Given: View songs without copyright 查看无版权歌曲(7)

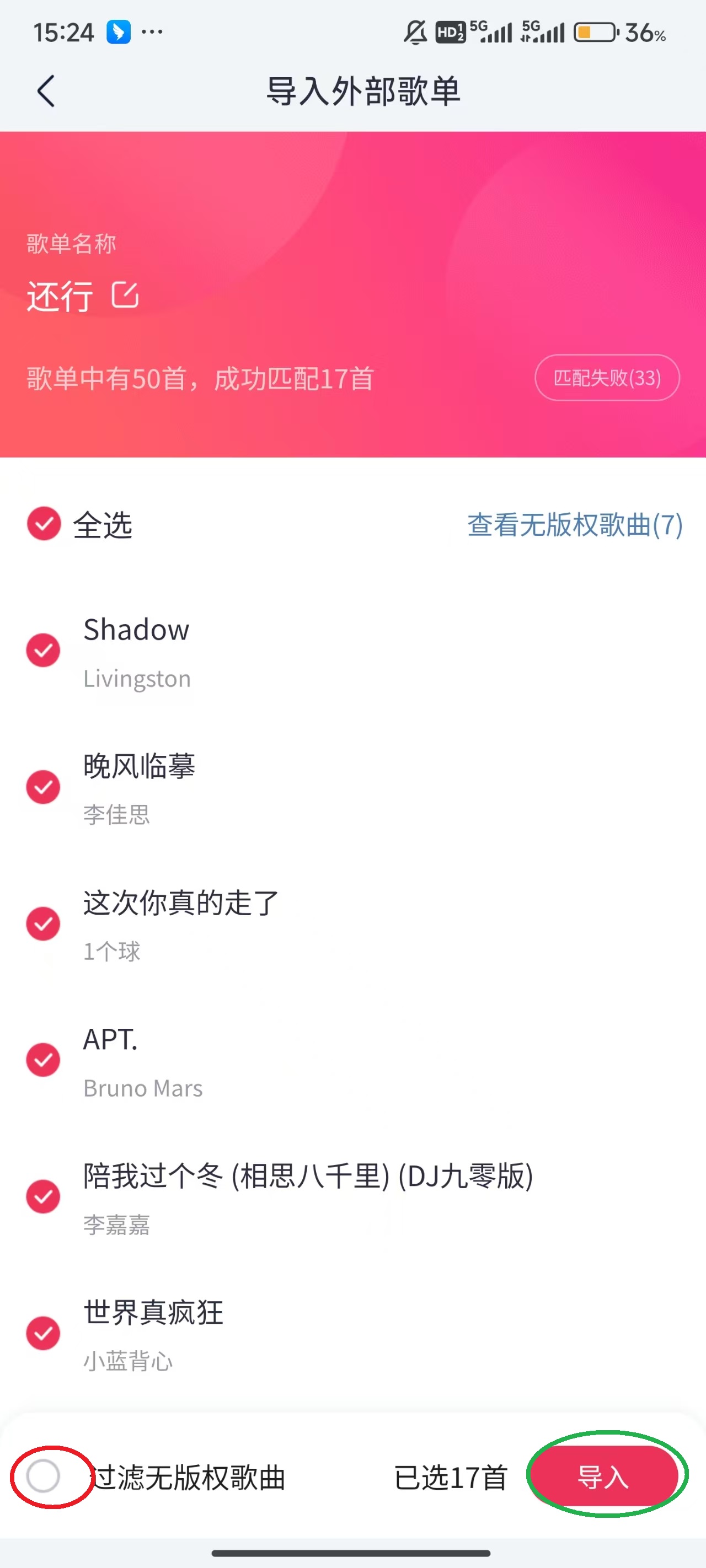Looking at the screenshot, I should (574, 525).
